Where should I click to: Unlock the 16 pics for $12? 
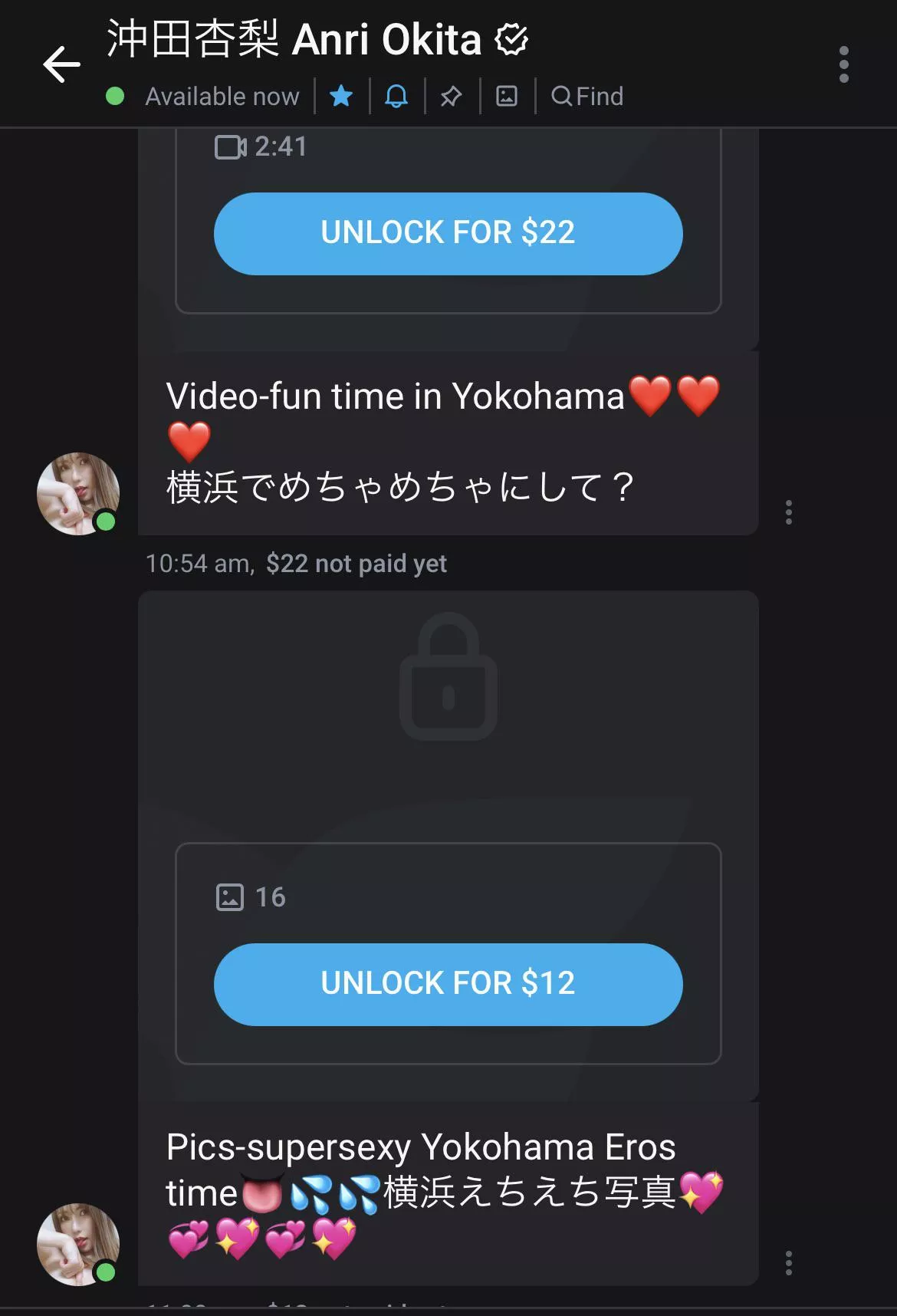448,984
